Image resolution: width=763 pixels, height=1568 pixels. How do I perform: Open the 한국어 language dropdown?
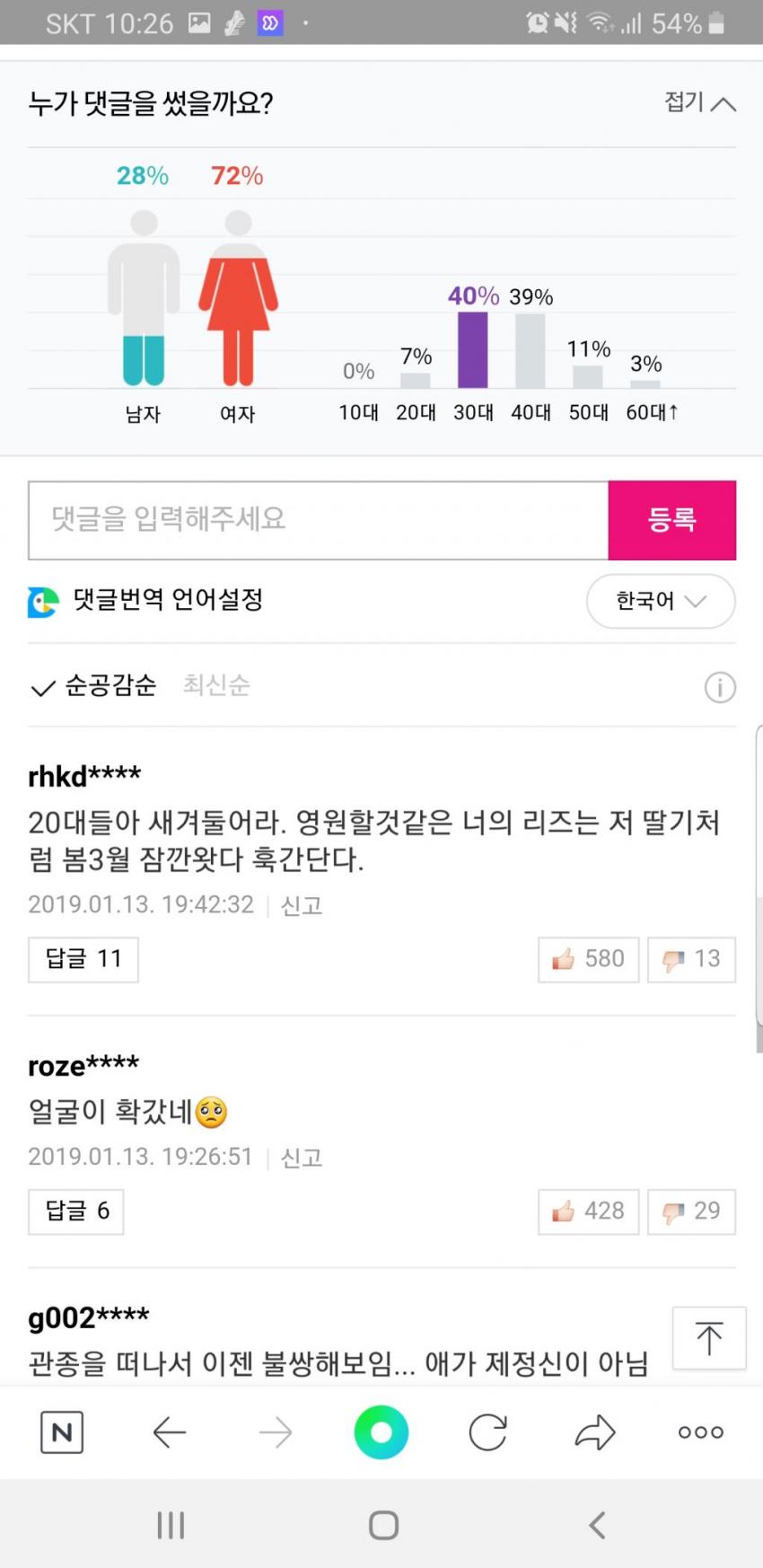pyautogui.click(x=660, y=601)
